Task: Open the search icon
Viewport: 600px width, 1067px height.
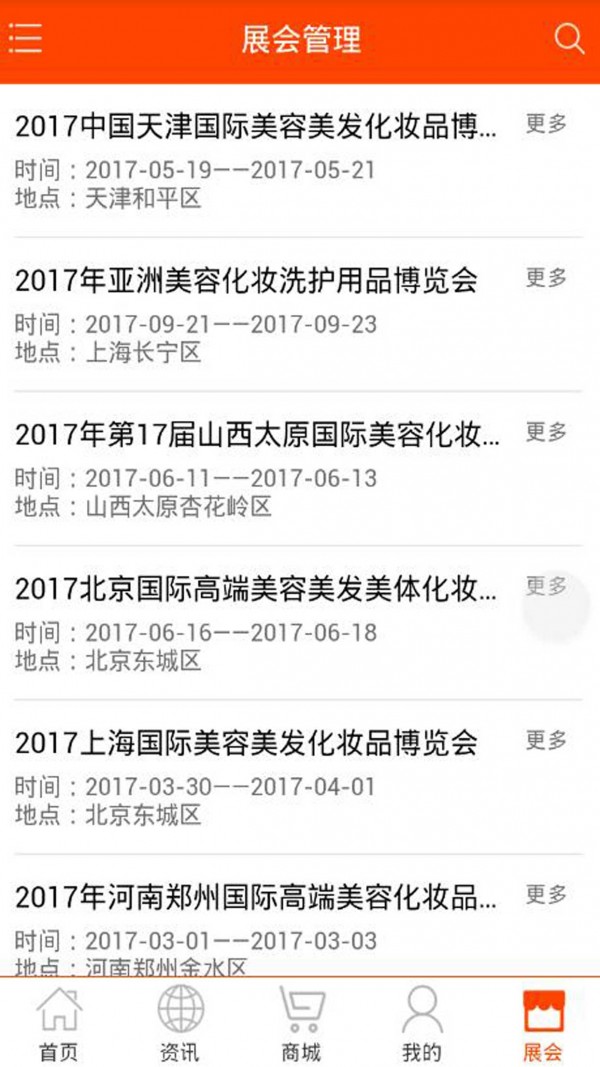Action: [569, 39]
